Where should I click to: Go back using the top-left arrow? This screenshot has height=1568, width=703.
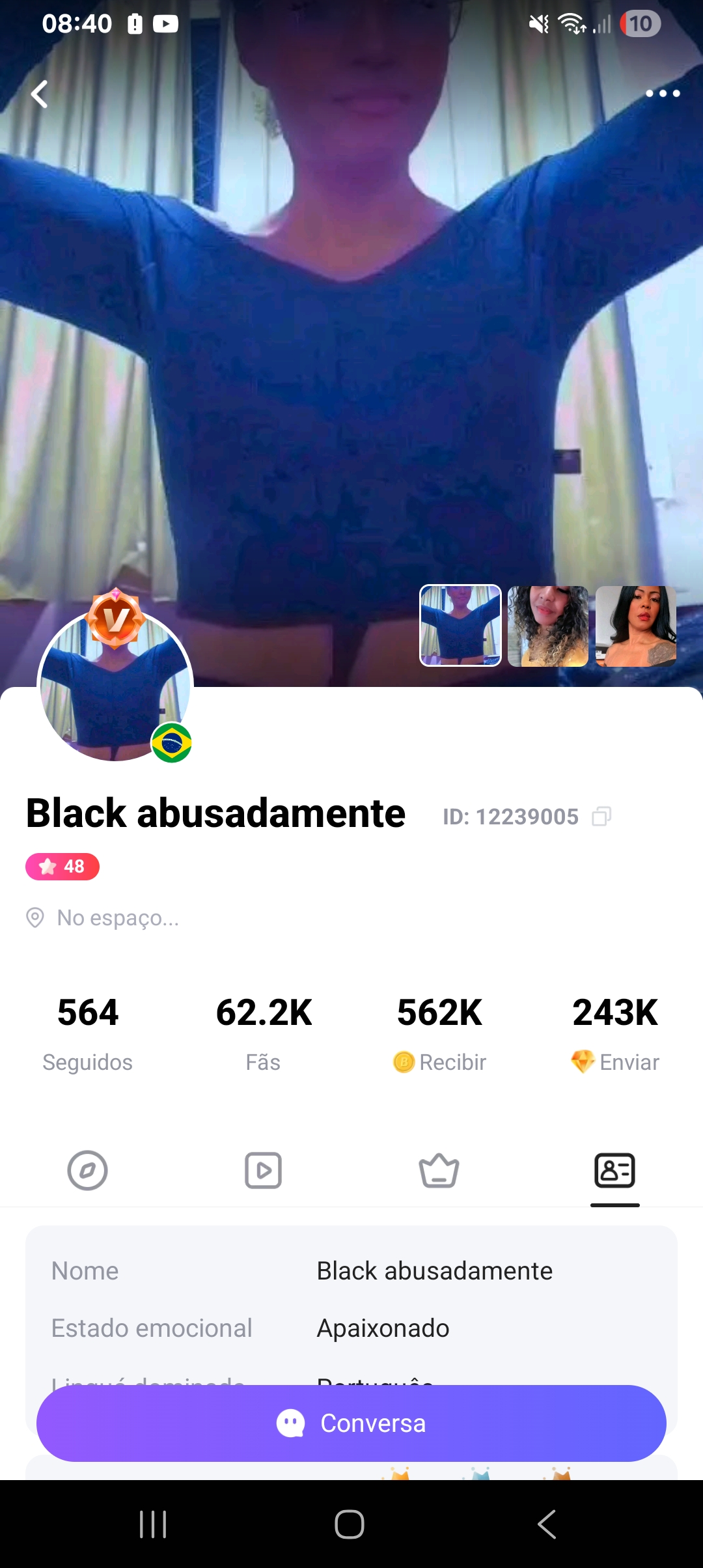(40, 94)
